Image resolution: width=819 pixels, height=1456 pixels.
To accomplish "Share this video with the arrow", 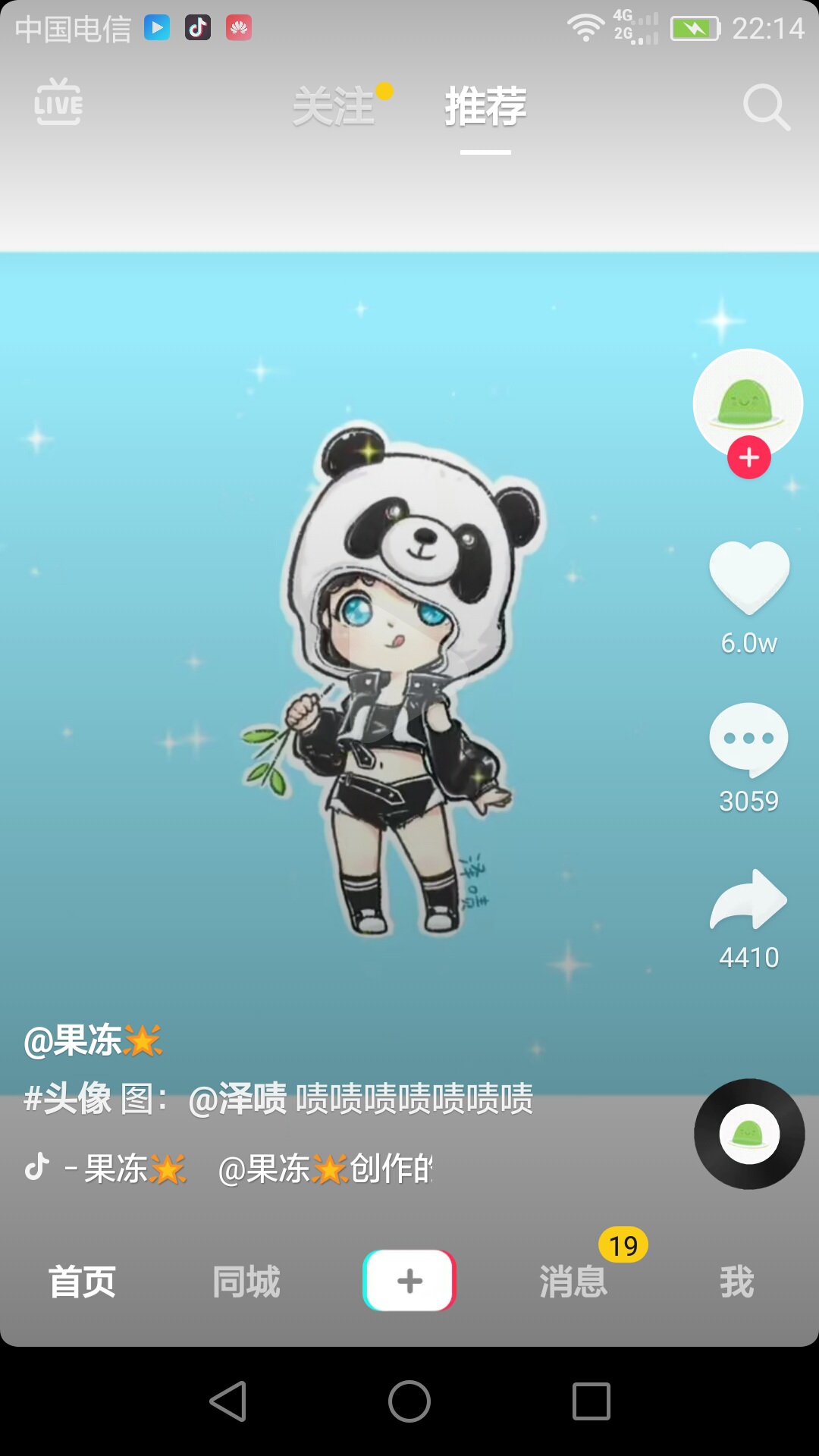I will (x=748, y=900).
